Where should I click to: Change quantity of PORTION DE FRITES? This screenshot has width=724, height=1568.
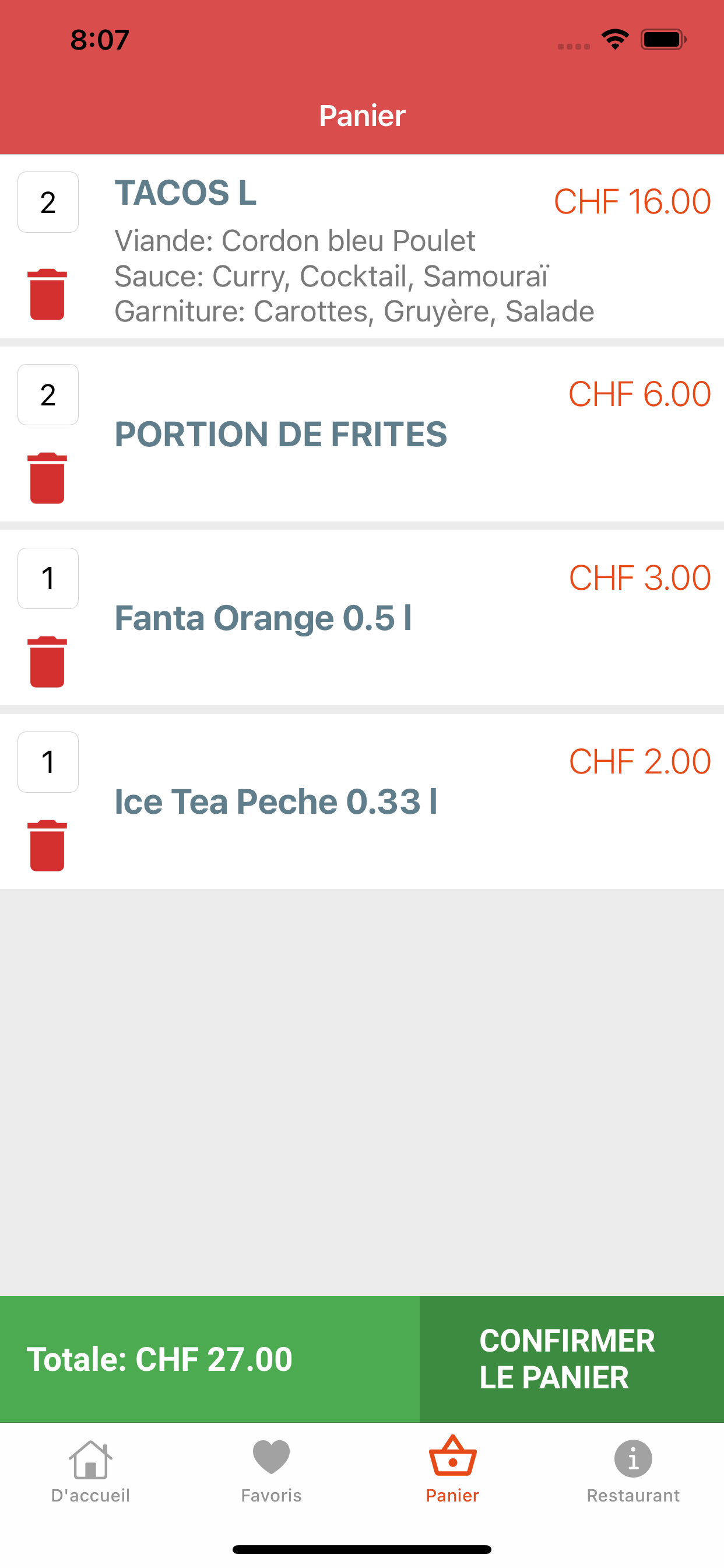click(48, 394)
